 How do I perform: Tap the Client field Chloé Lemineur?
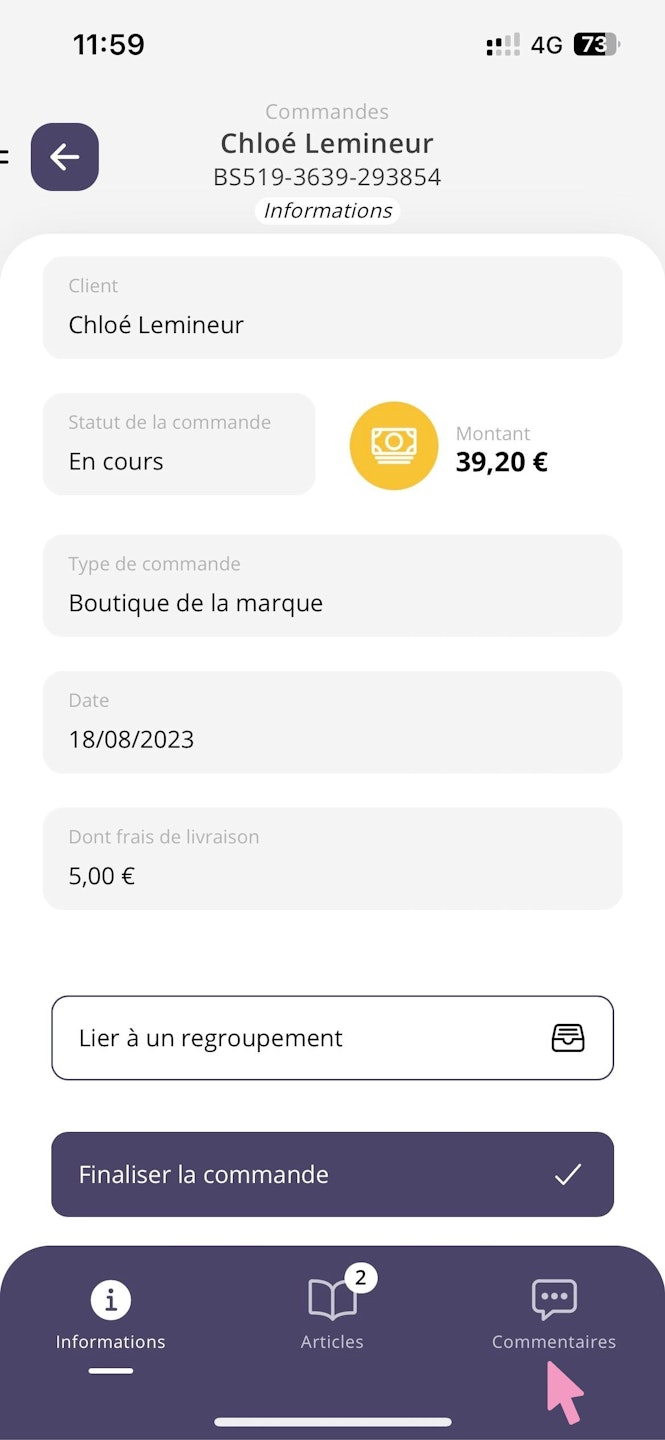click(x=332, y=307)
